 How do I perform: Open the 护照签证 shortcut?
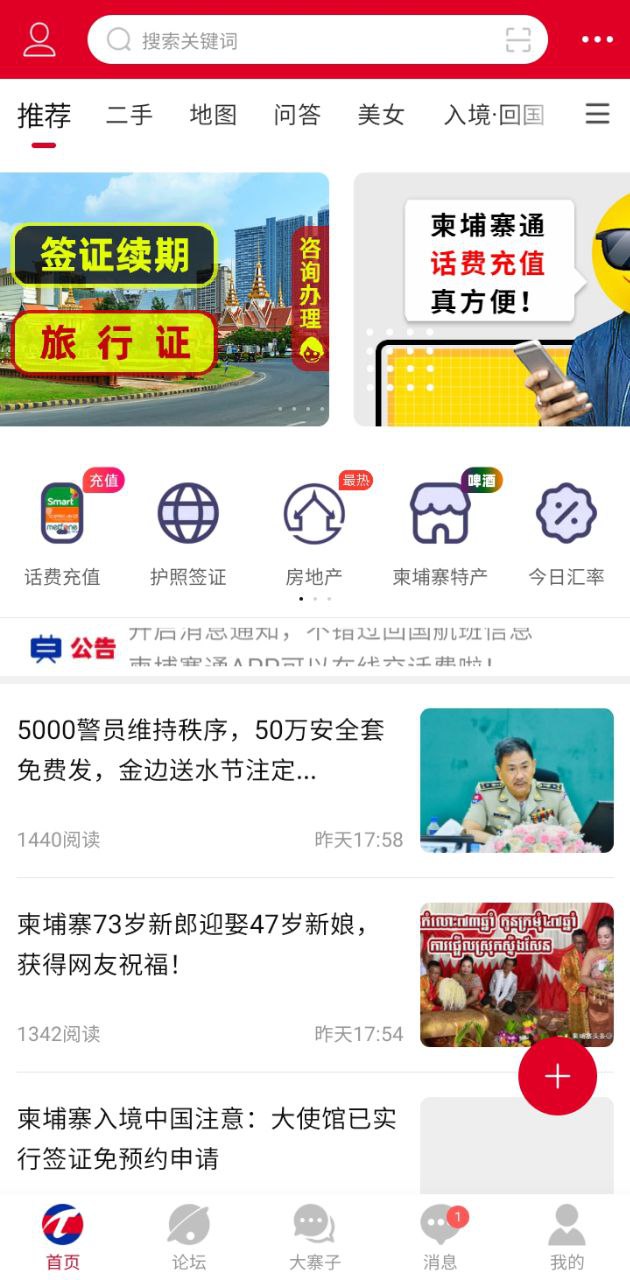(188, 532)
